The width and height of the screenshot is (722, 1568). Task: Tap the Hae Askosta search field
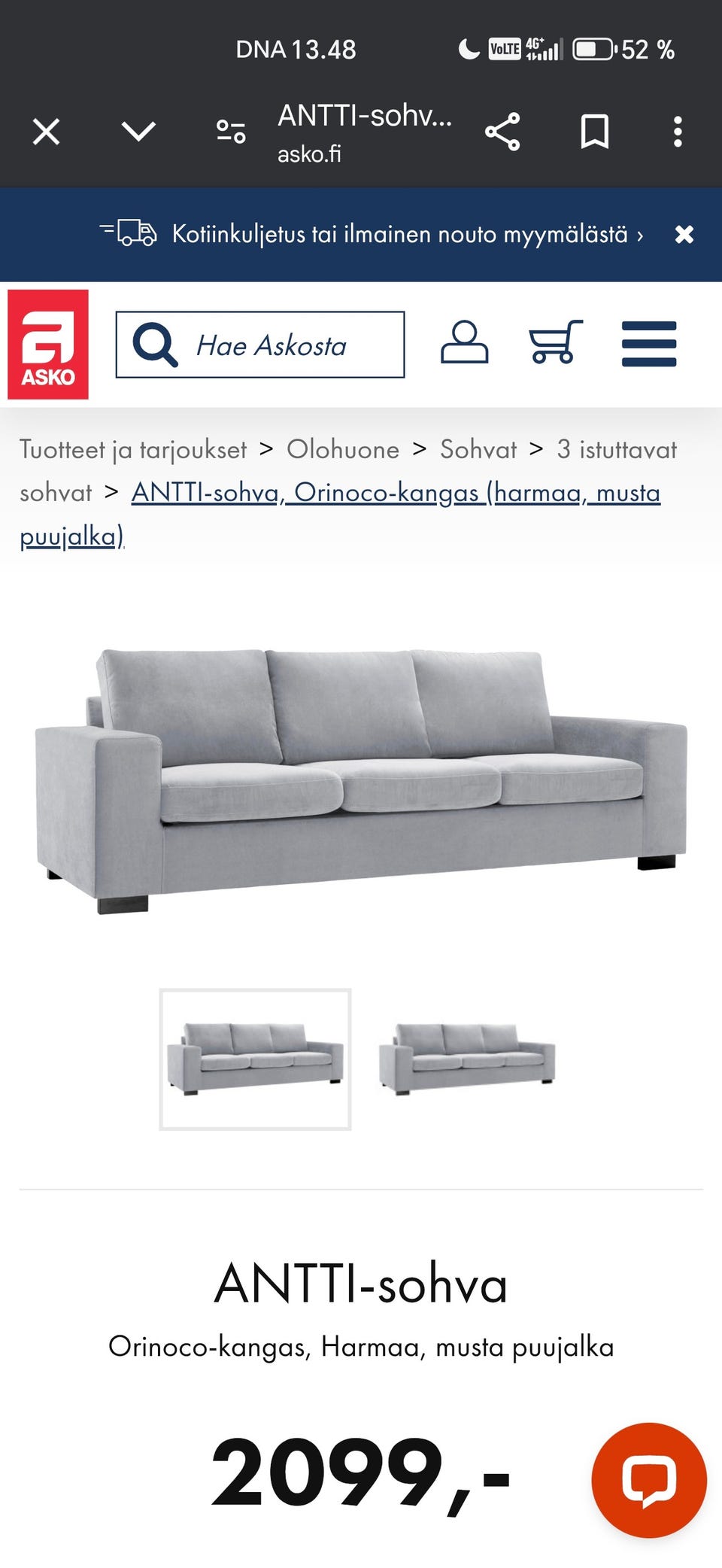point(271,345)
